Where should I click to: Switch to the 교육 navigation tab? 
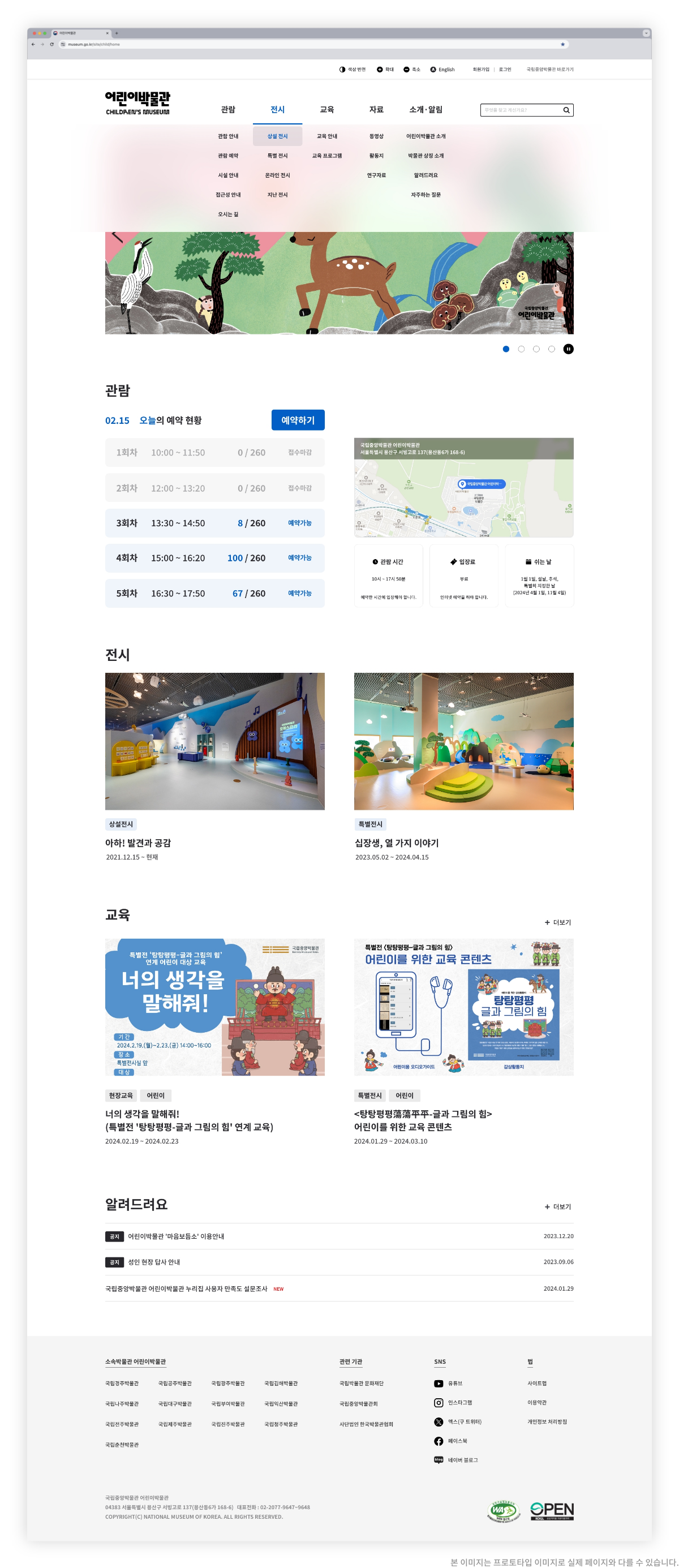326,110
